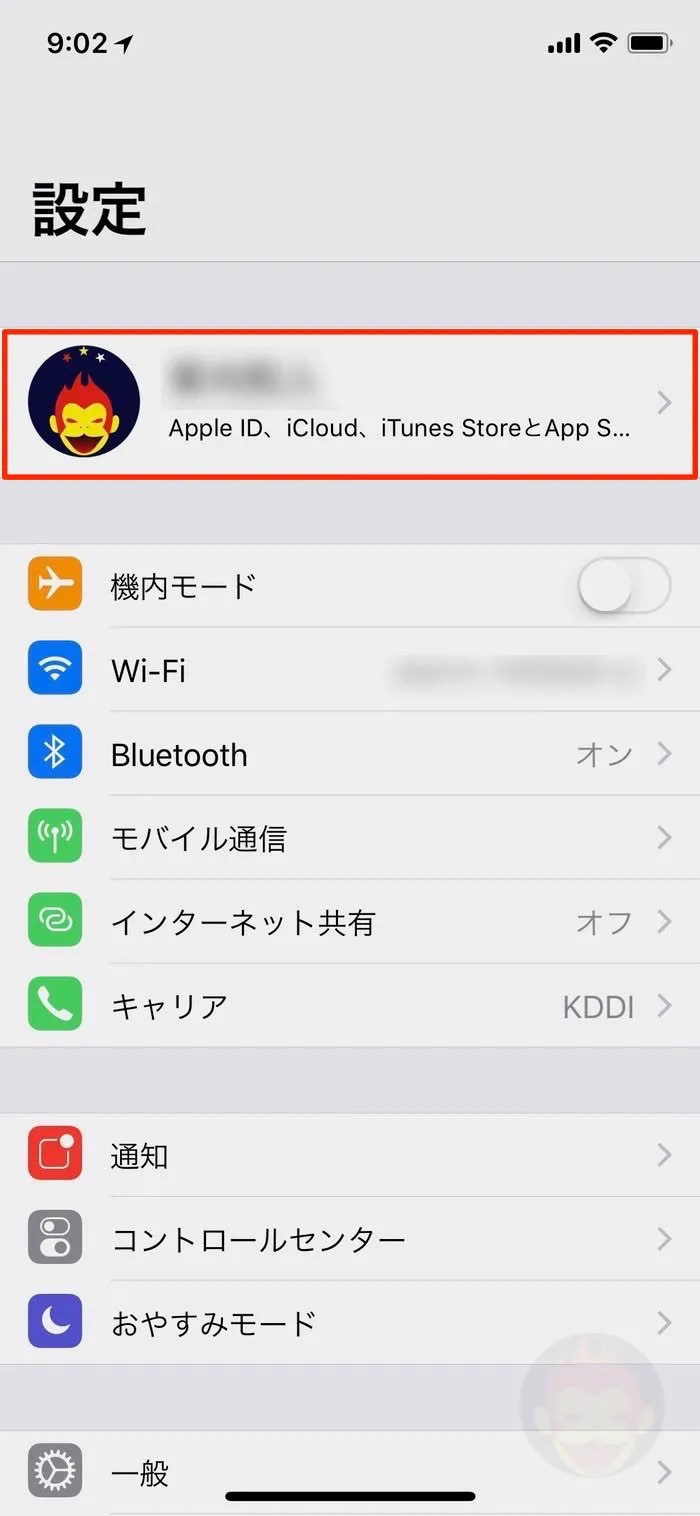
Task: Open the キャリア row showing KDDI
Action: (x=350, y=1006)
